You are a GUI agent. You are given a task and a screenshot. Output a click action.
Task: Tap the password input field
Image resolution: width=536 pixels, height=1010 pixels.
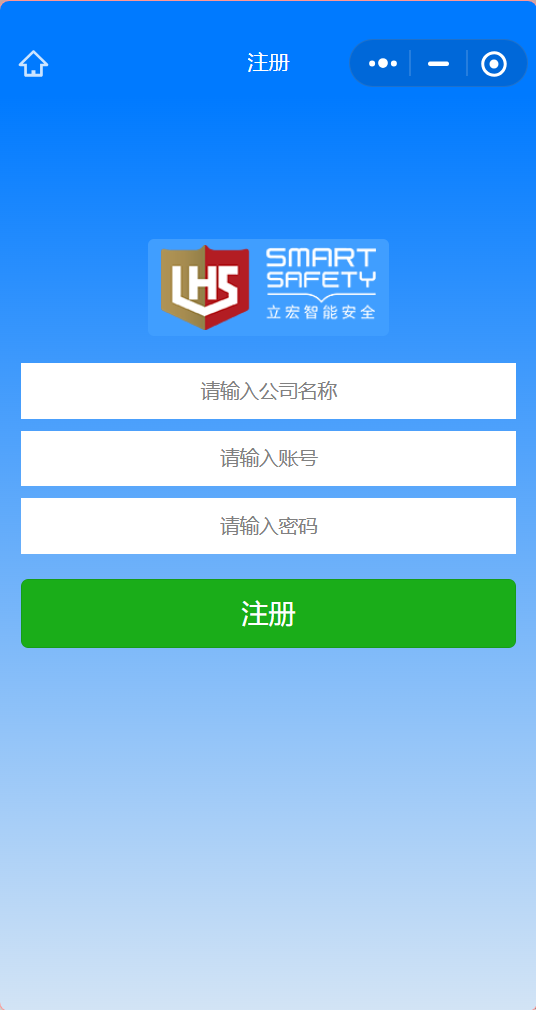pyautogui.click(x=268, y=526)
